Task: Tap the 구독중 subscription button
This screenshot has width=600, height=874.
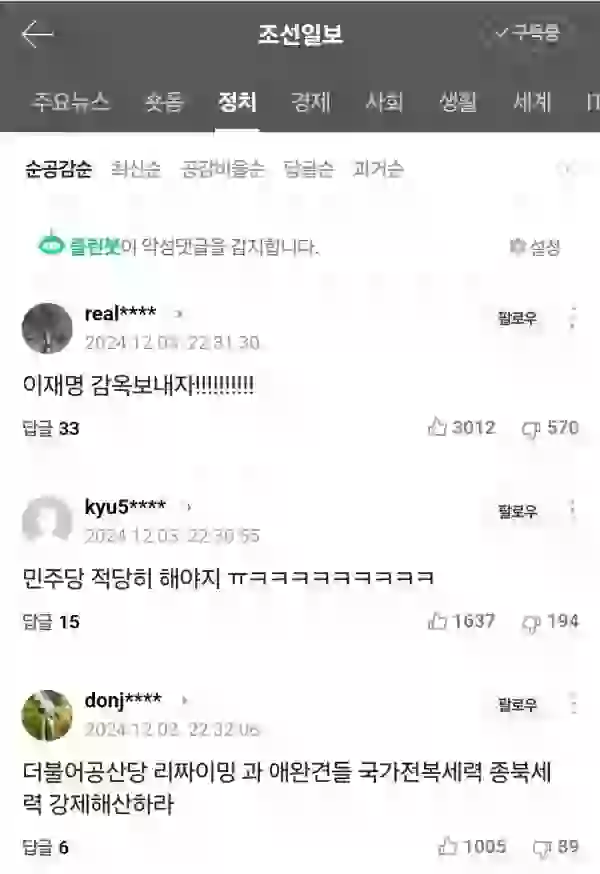Action: coord(527,34)
